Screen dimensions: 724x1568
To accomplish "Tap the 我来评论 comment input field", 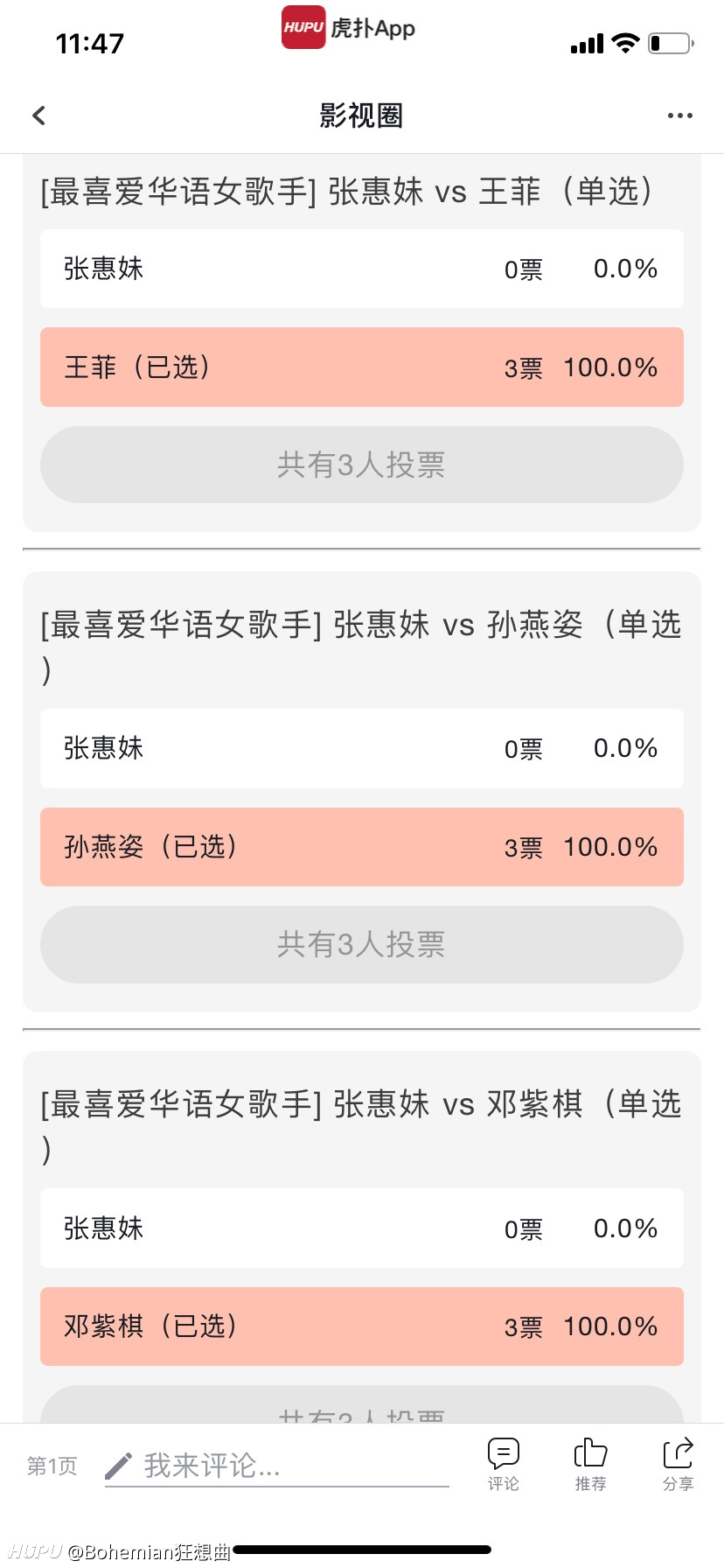I will pos(277,1466).
